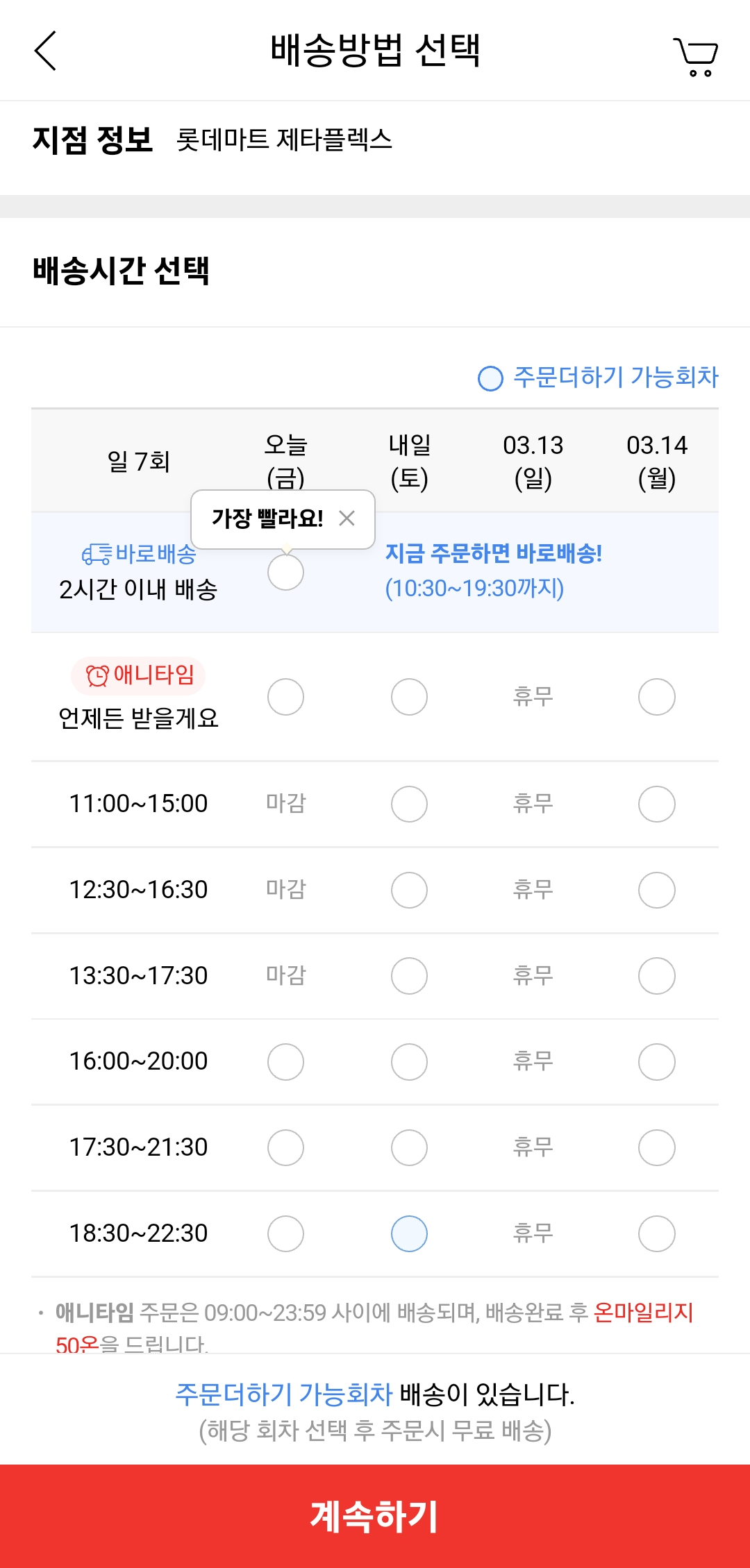Dismiss the 가장 빨라요! tooltip

(347, 518)
